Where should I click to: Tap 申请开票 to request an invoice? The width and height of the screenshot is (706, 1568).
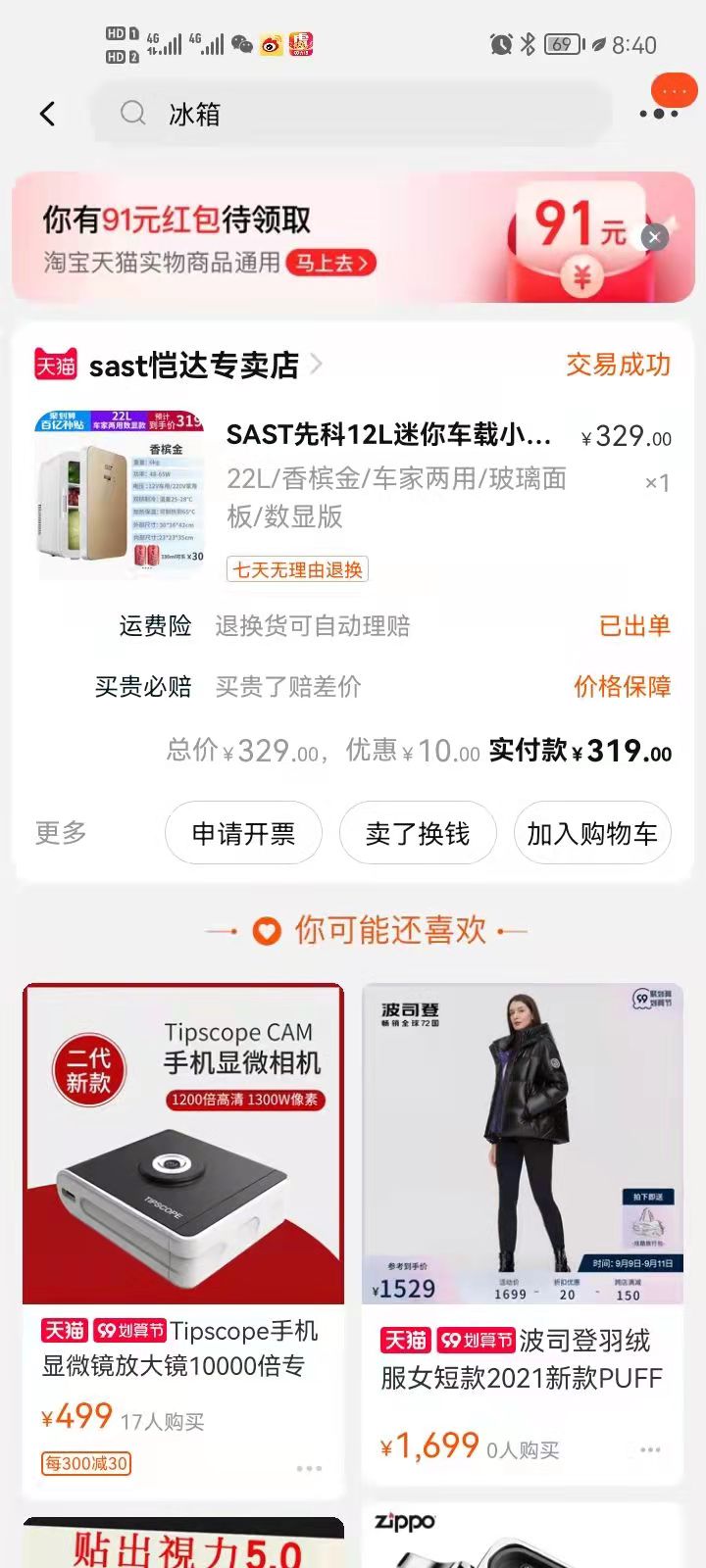point(243,833)
